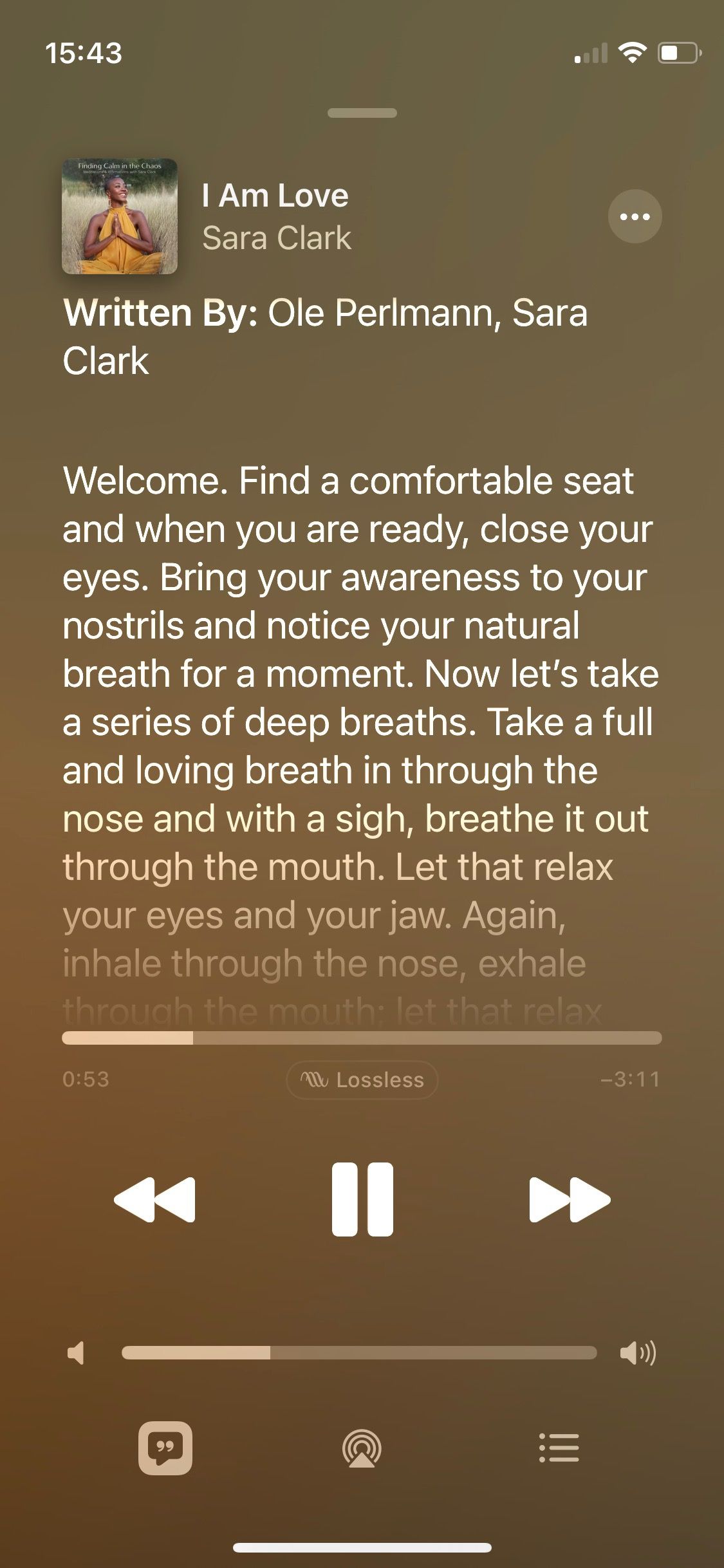Image resolution: width=724 pixels, height=1568 pixels.
Task: Skip to the next track
Action: coord(569,1199)
